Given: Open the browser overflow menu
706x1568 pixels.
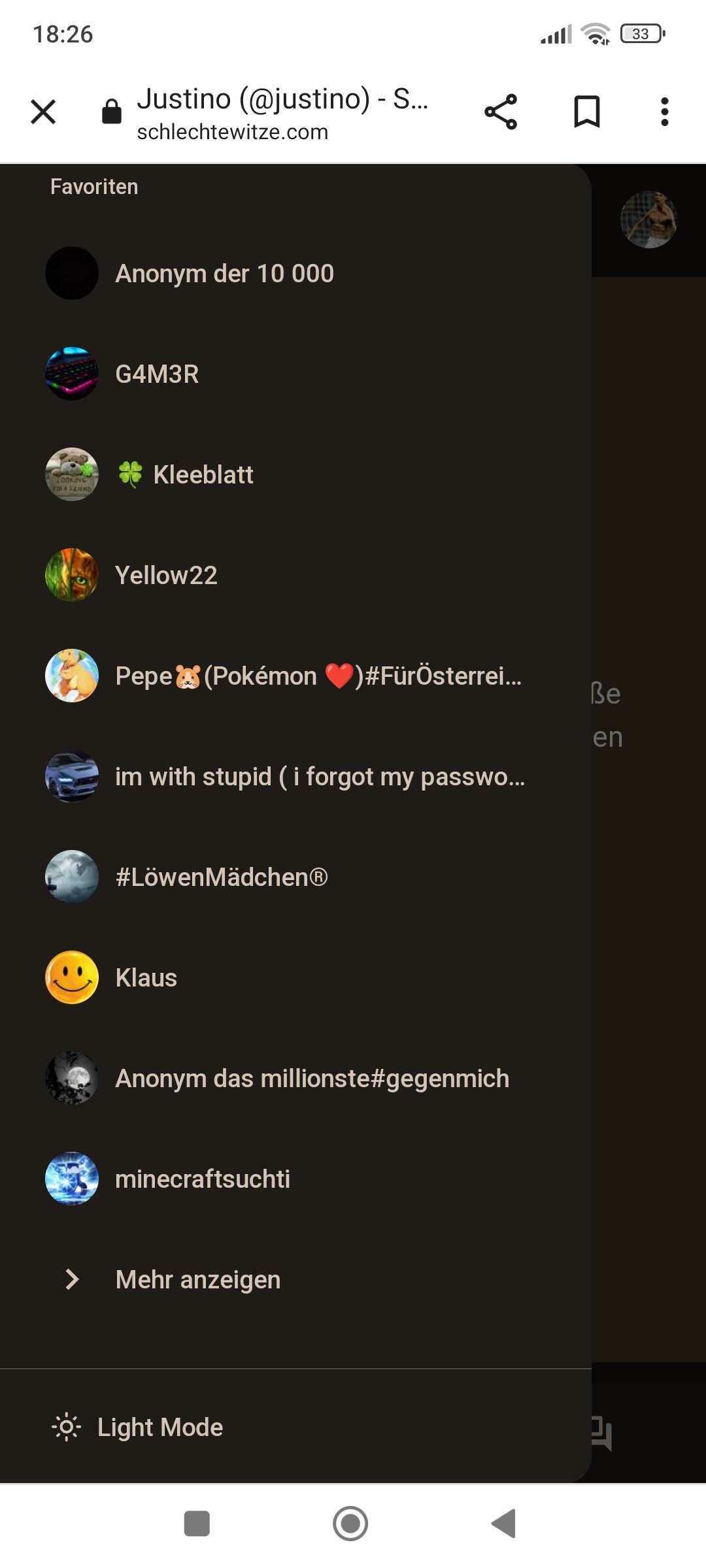Looking at the screenshot, I should 664,112.
